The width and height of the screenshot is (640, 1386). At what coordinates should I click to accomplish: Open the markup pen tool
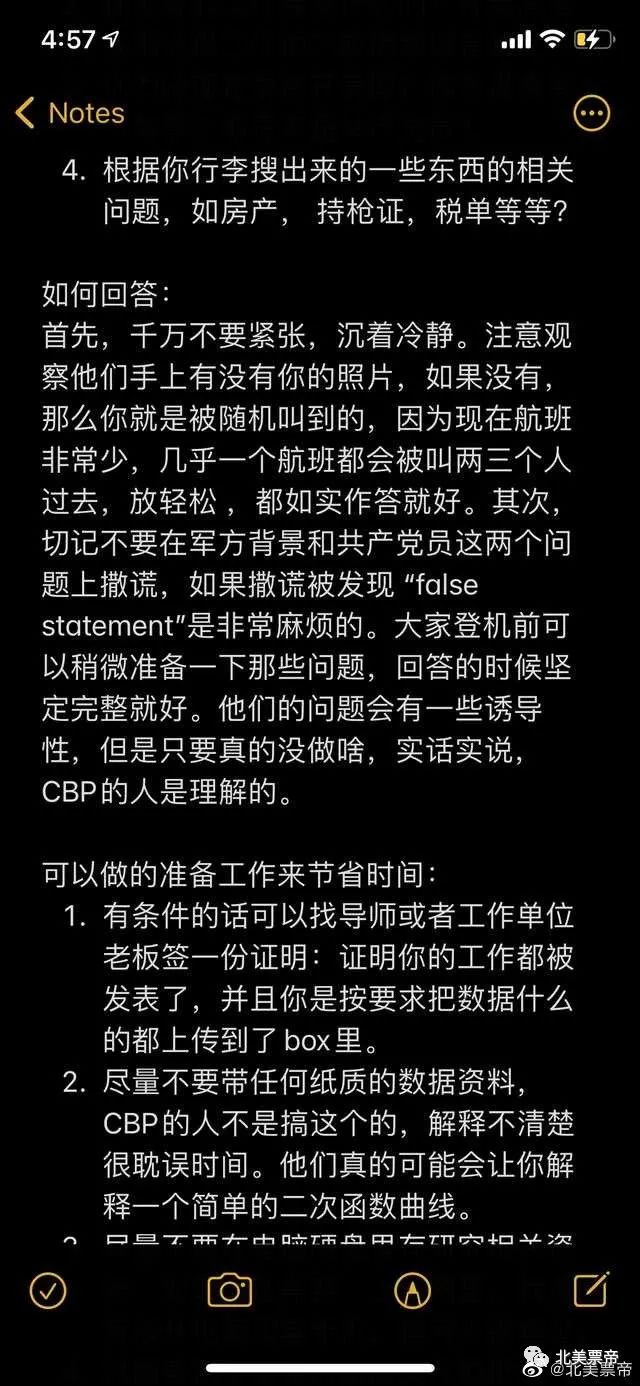point(411,1290)
